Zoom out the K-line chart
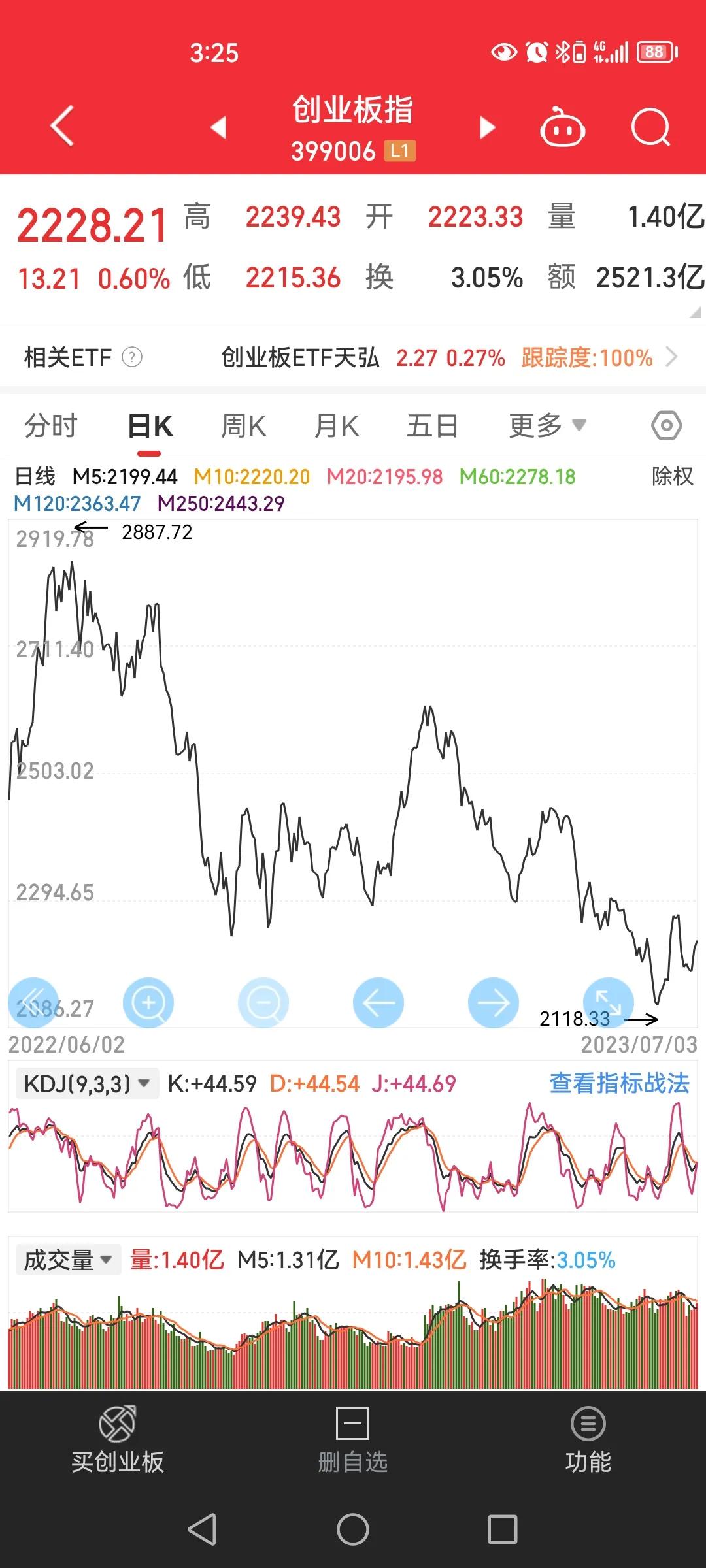This screenshot has height=1568, width=706. tap(263, 1002)
